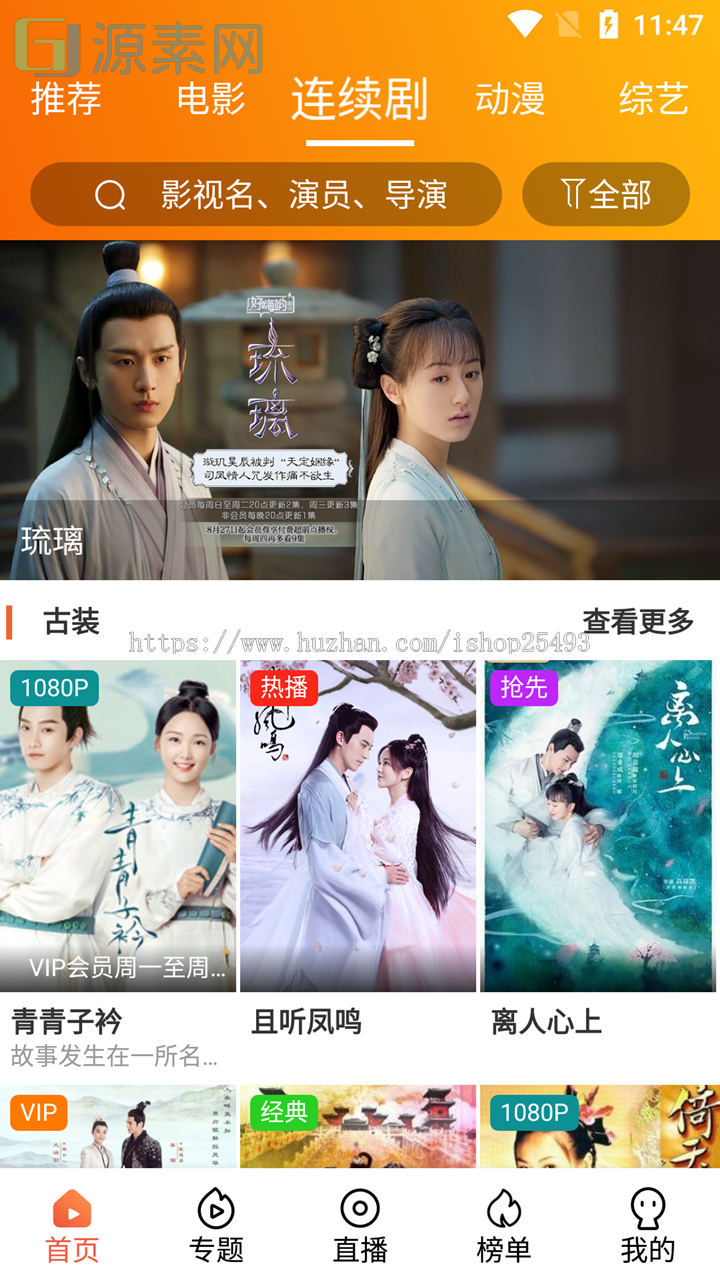
Task: Switch to the 推荐 tab
Action: pos(66,99)
